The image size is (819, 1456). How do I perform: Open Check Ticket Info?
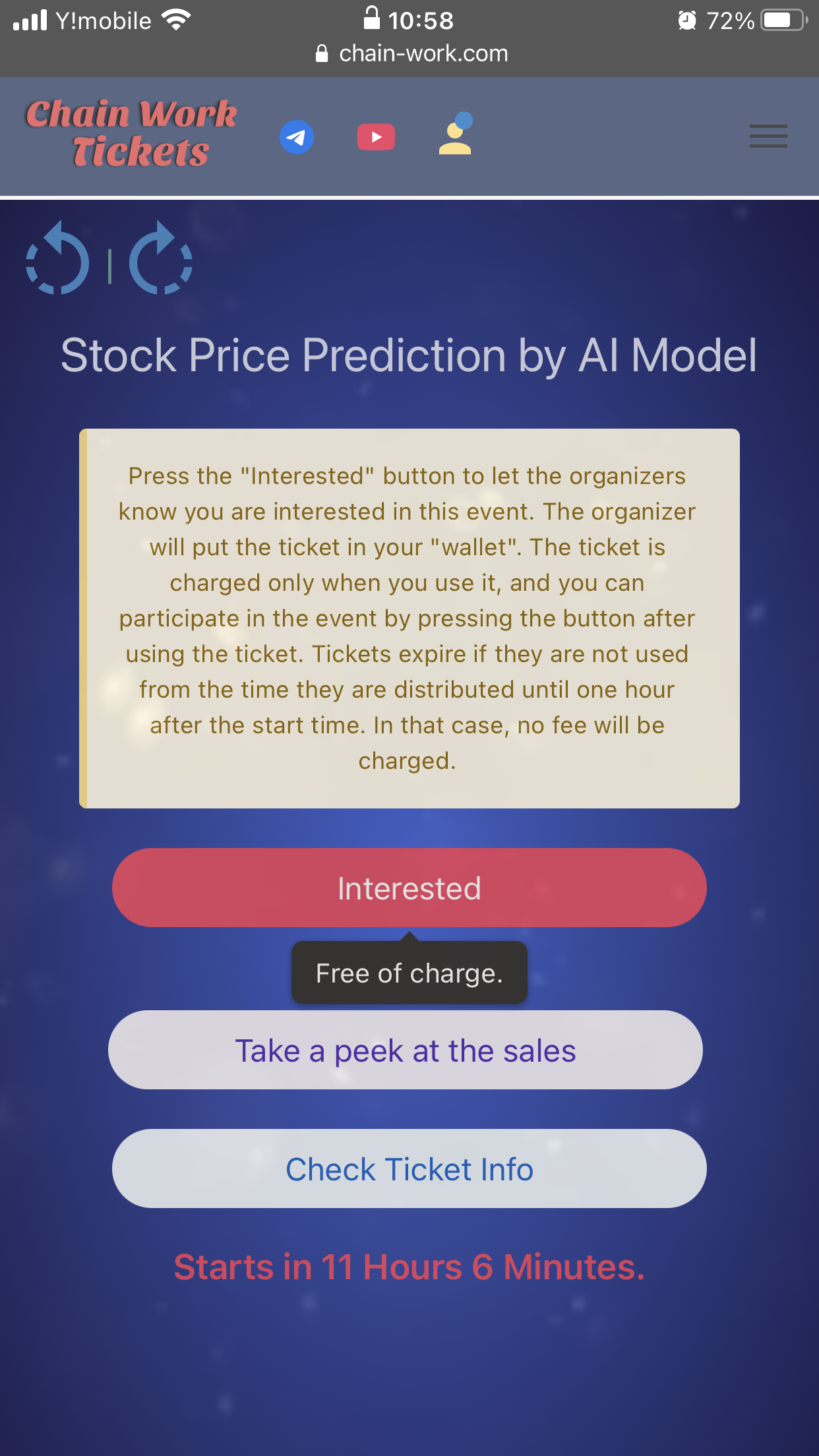pyautogui.click(x=409, y=1168)
